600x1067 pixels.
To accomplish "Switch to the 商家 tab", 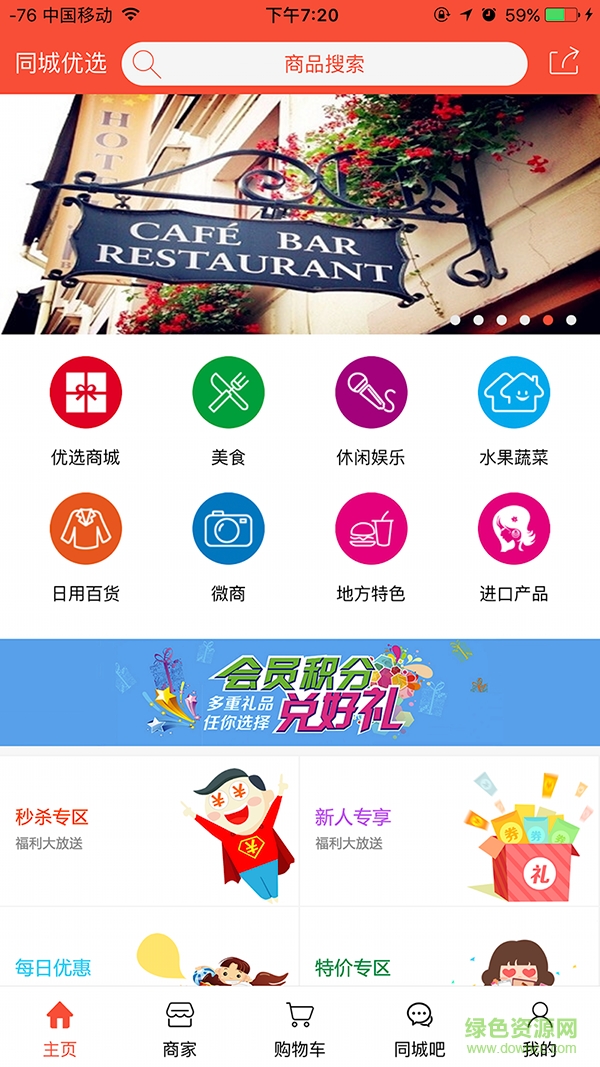I will (x=180, y=1028).
